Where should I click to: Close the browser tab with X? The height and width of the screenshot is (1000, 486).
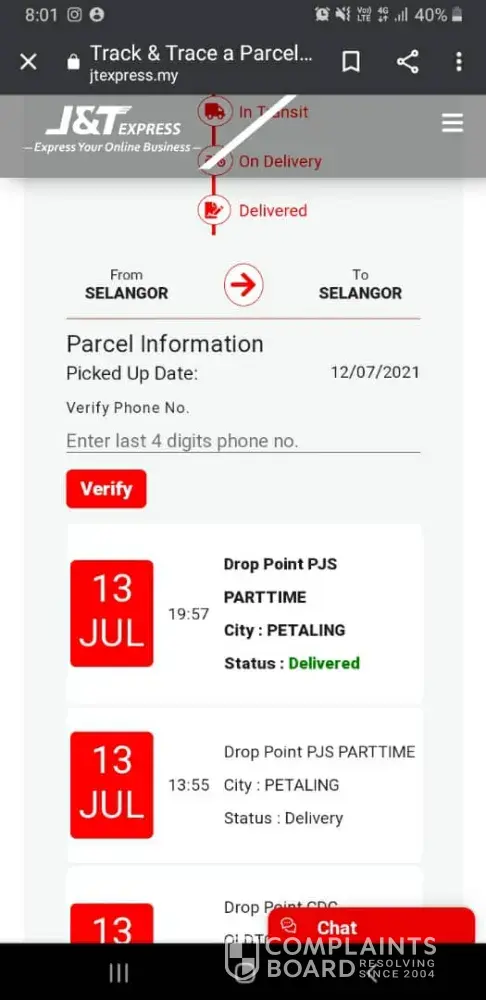28,62
